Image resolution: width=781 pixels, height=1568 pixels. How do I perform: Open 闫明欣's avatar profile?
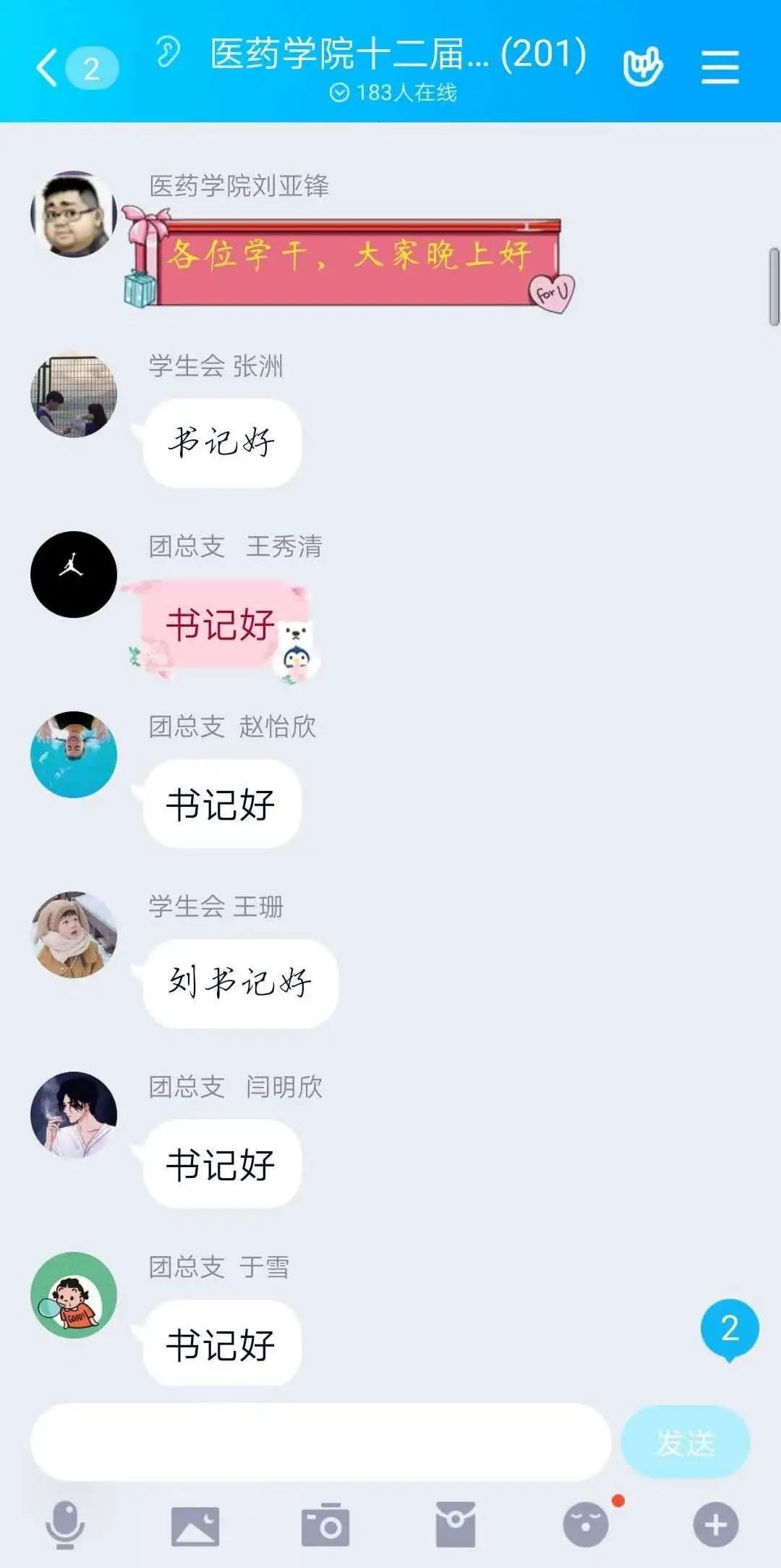coord(74,1115)
